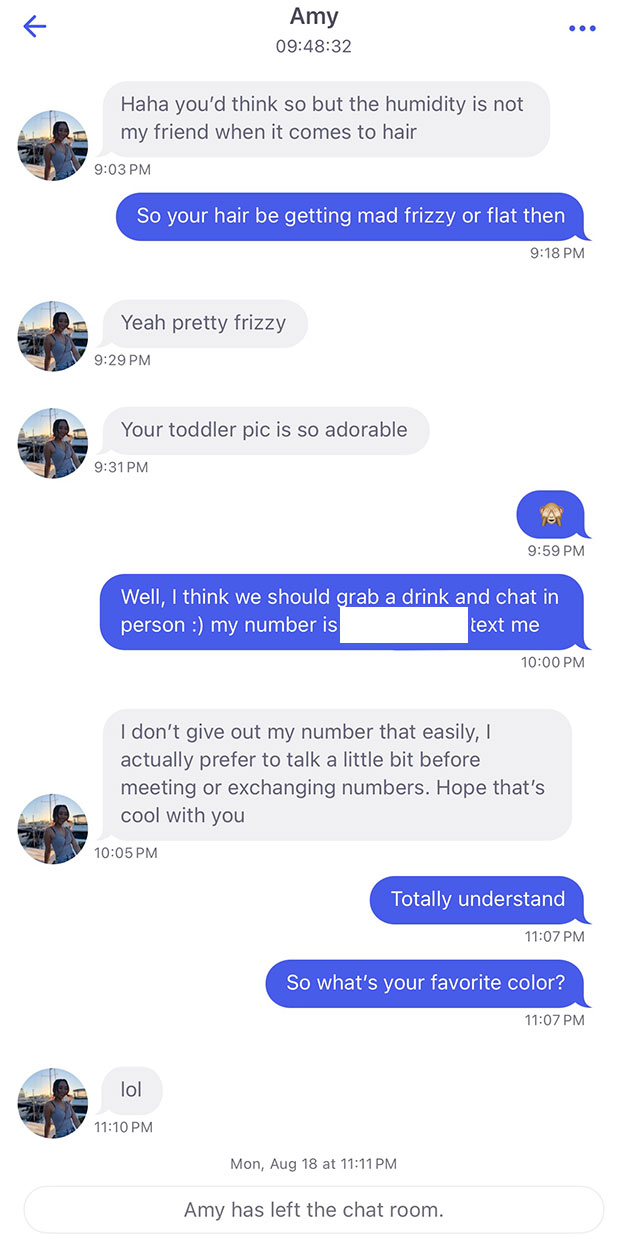Open Amy's avatar beside the humidity message
Image resolution: width=628 pixels, height=1250 pixels.
coord(53,145)
